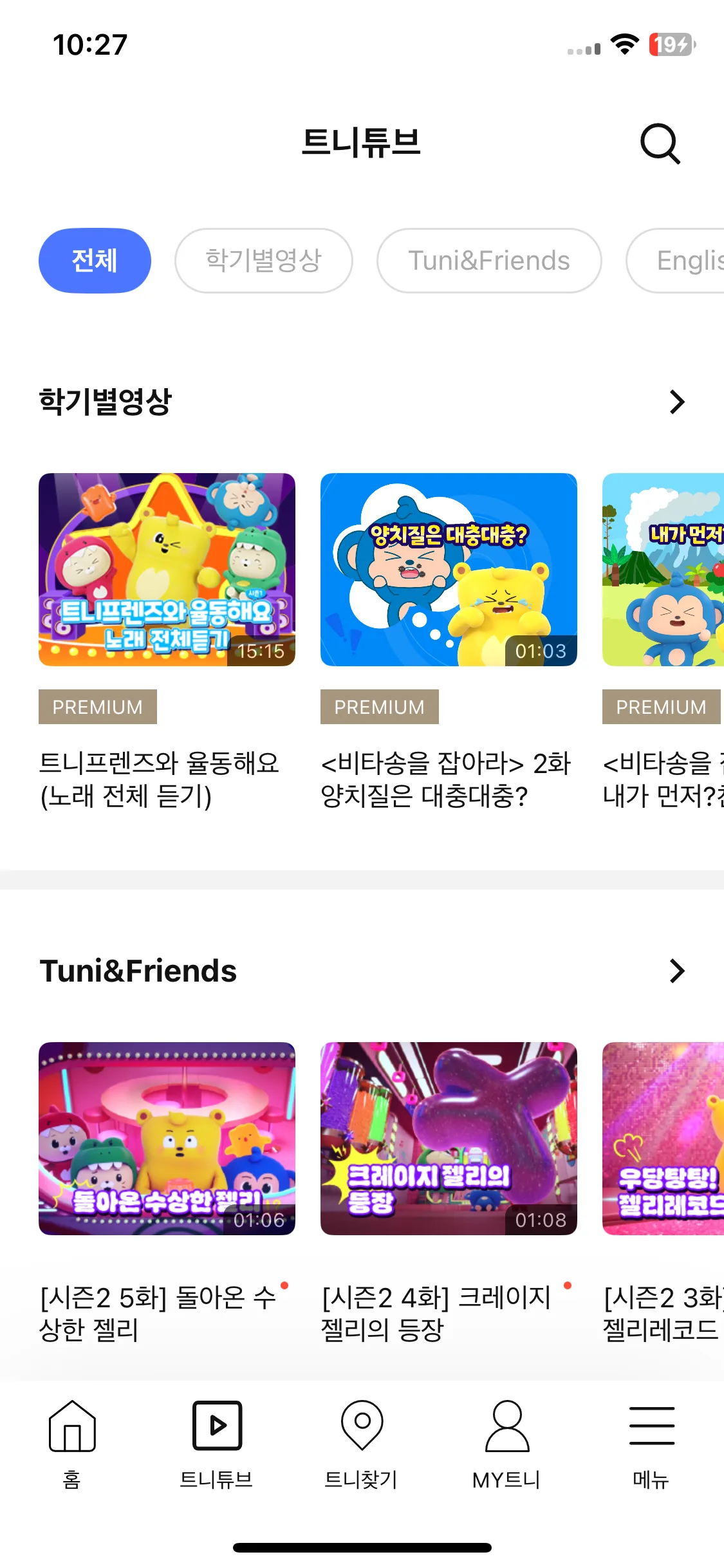This screenshot has height=1568, width=724.
Task: Open 시즌2 3화 젤리레코드 video
Action: click(663, 1138)
